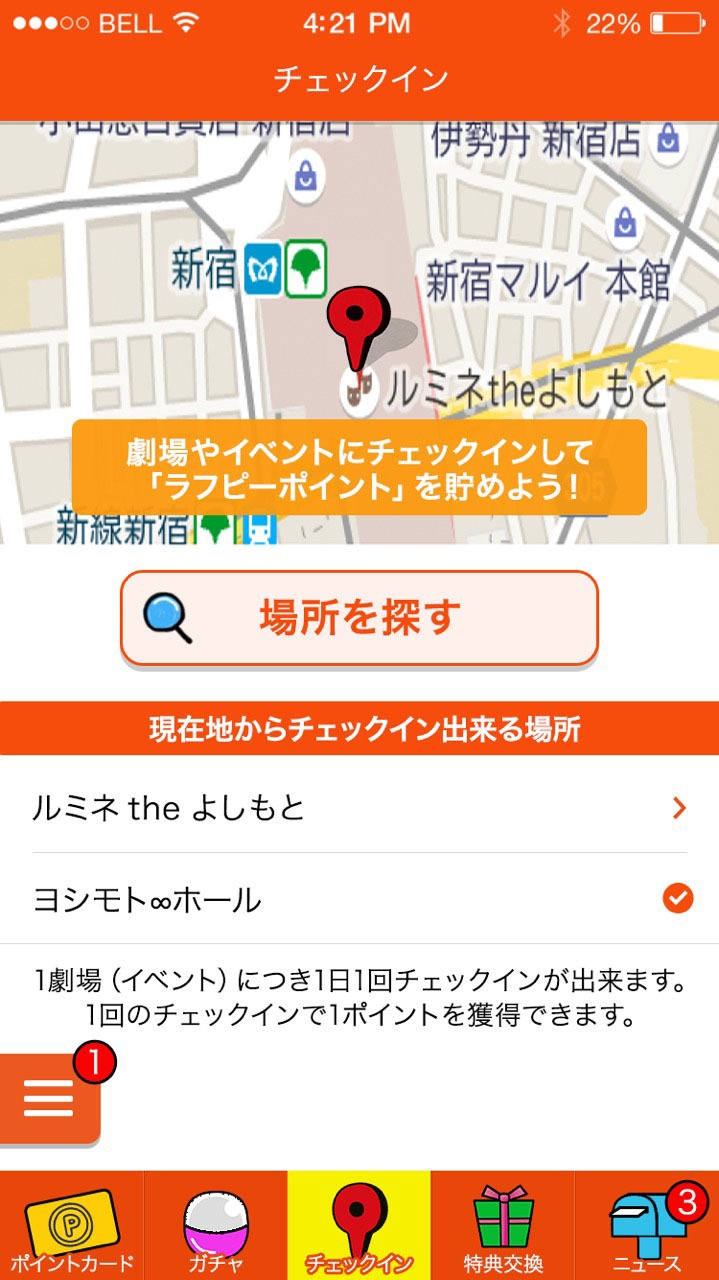View the ニュース tab
This screenshot has height=1280, width=719.
point(647,1226)
